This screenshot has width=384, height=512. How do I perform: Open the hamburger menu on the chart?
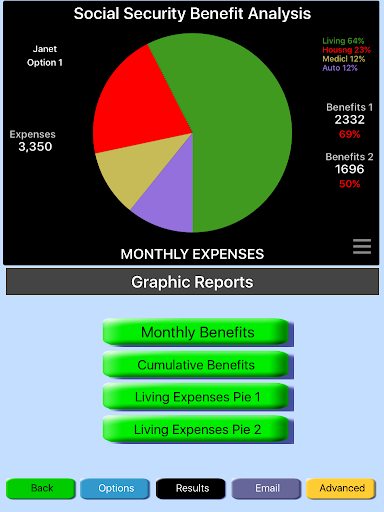[362, 247]
